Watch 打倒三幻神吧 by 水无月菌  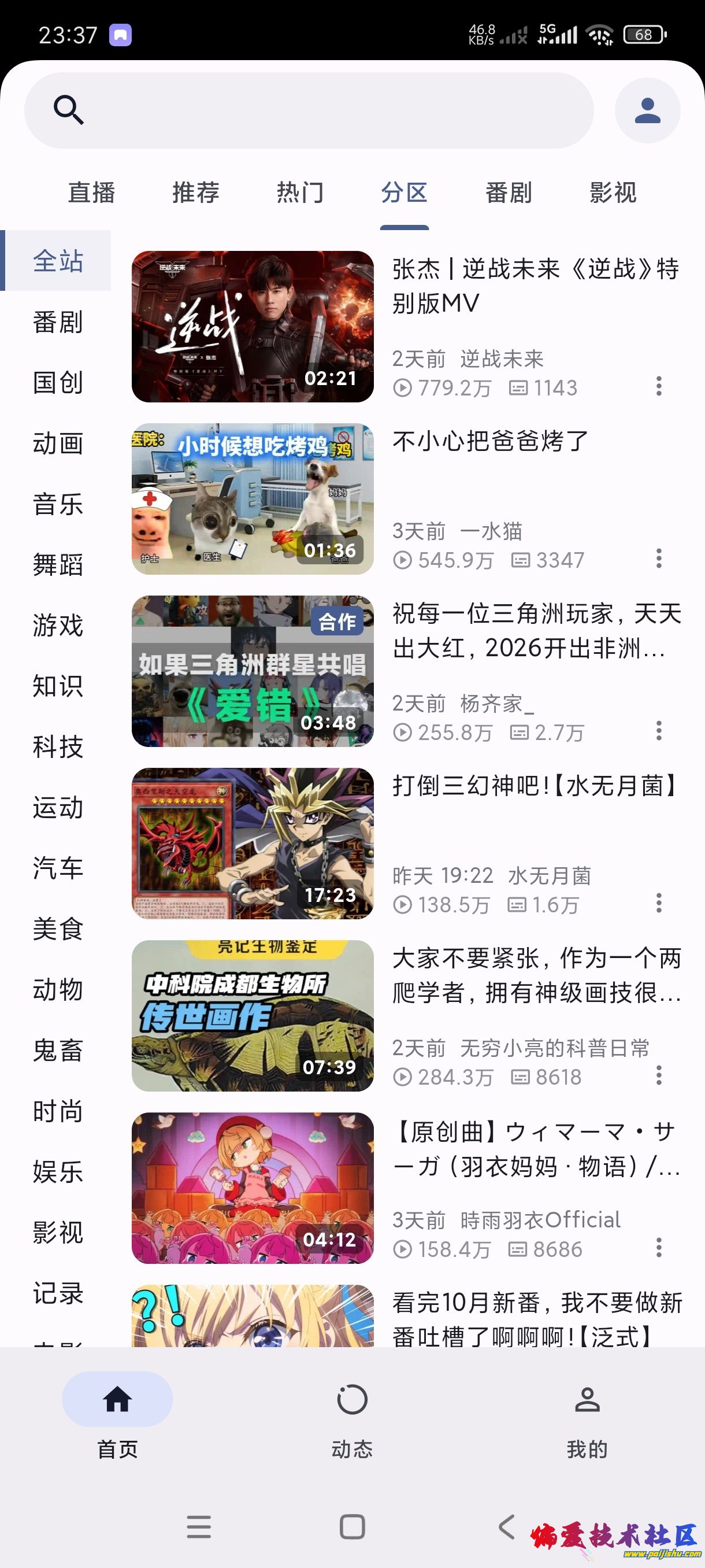click(x=253, y=843)
